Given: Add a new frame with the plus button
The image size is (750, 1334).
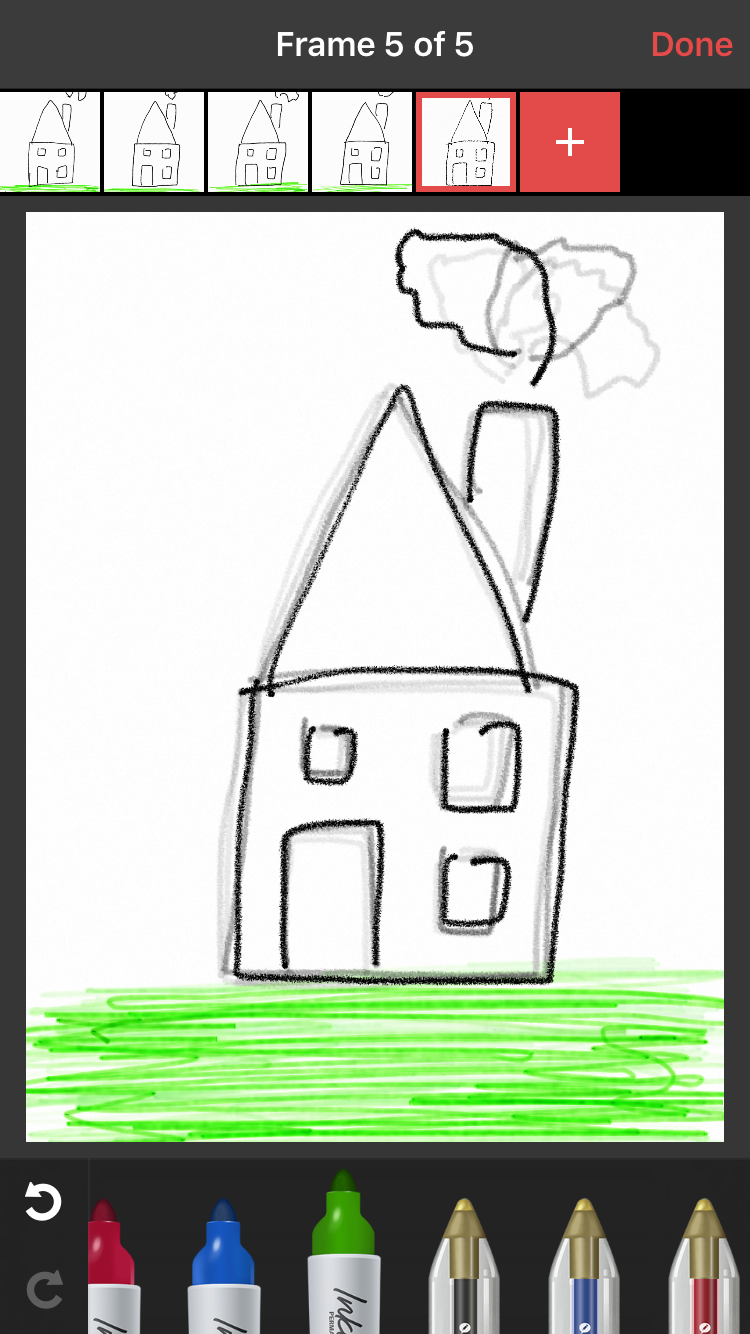Looking at the screenshot, I should point(570,142).
